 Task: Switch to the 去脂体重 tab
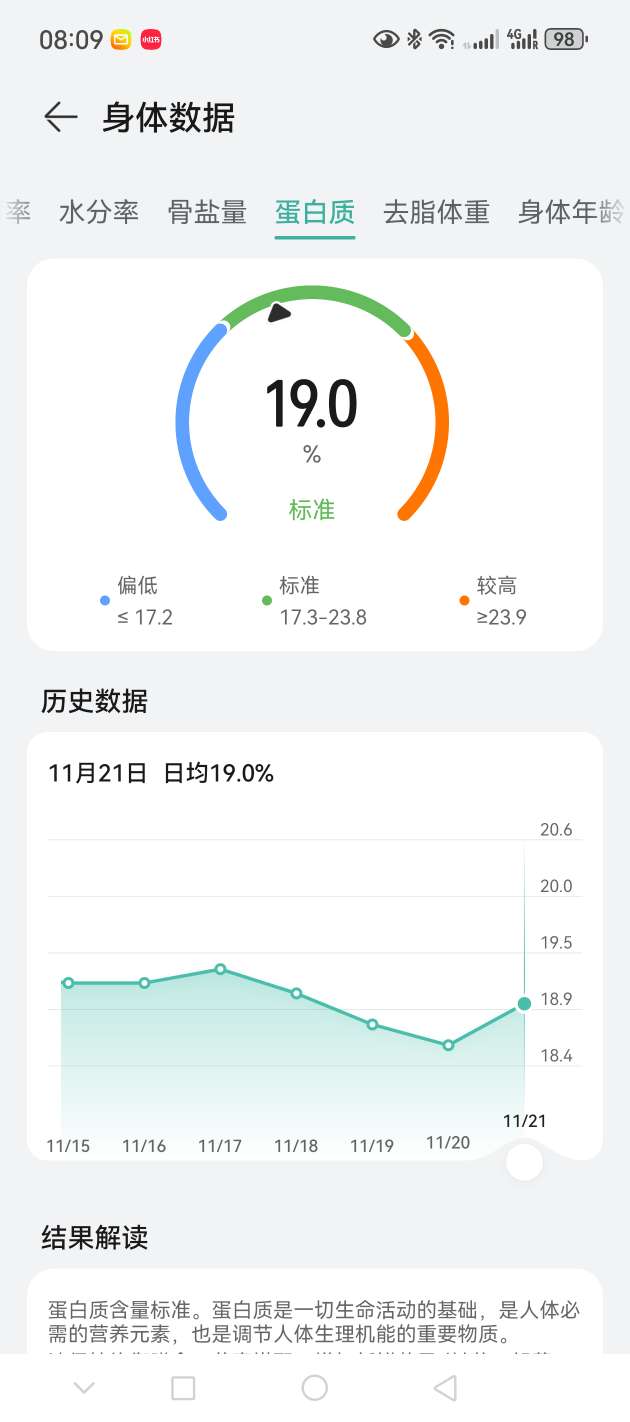click(x=436, y=212)
